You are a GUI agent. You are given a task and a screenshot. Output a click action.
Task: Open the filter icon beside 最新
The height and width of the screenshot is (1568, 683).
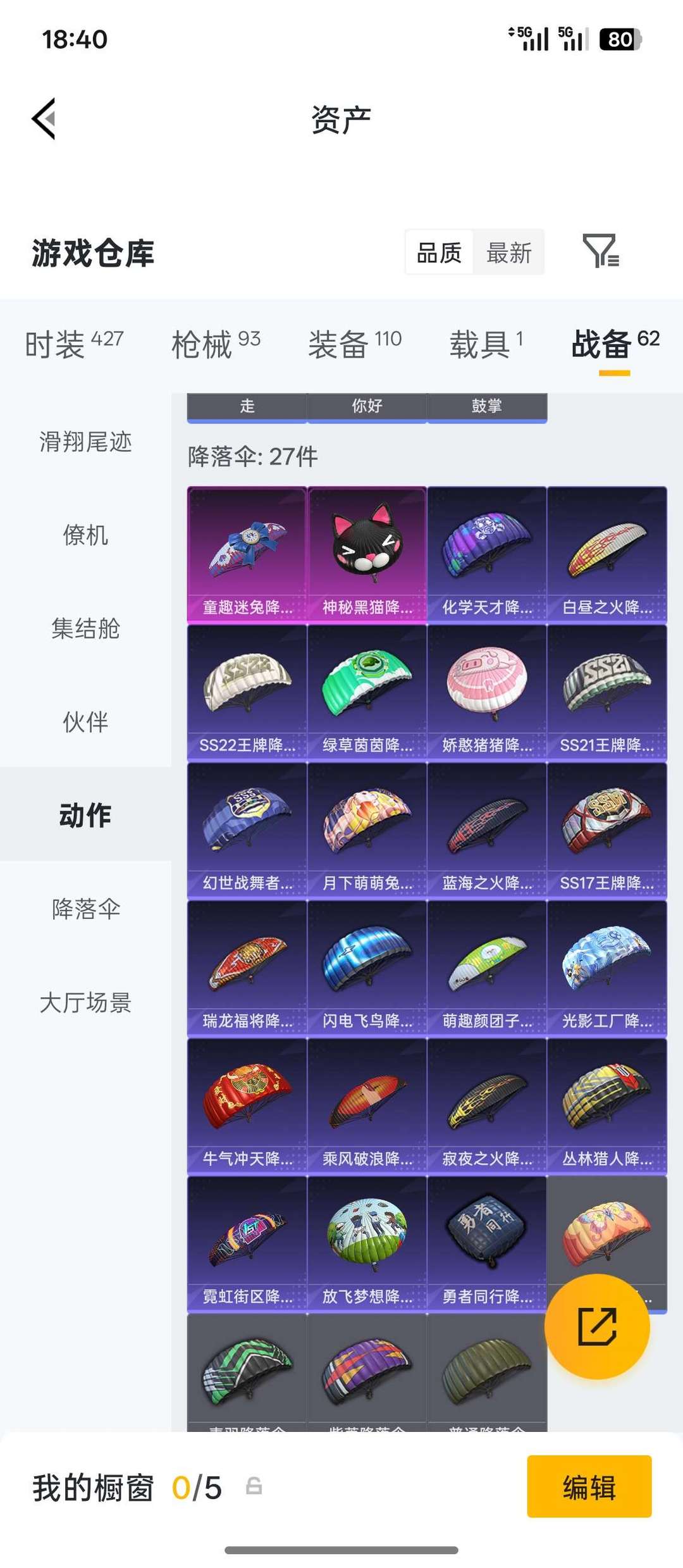tap(600, 251)
